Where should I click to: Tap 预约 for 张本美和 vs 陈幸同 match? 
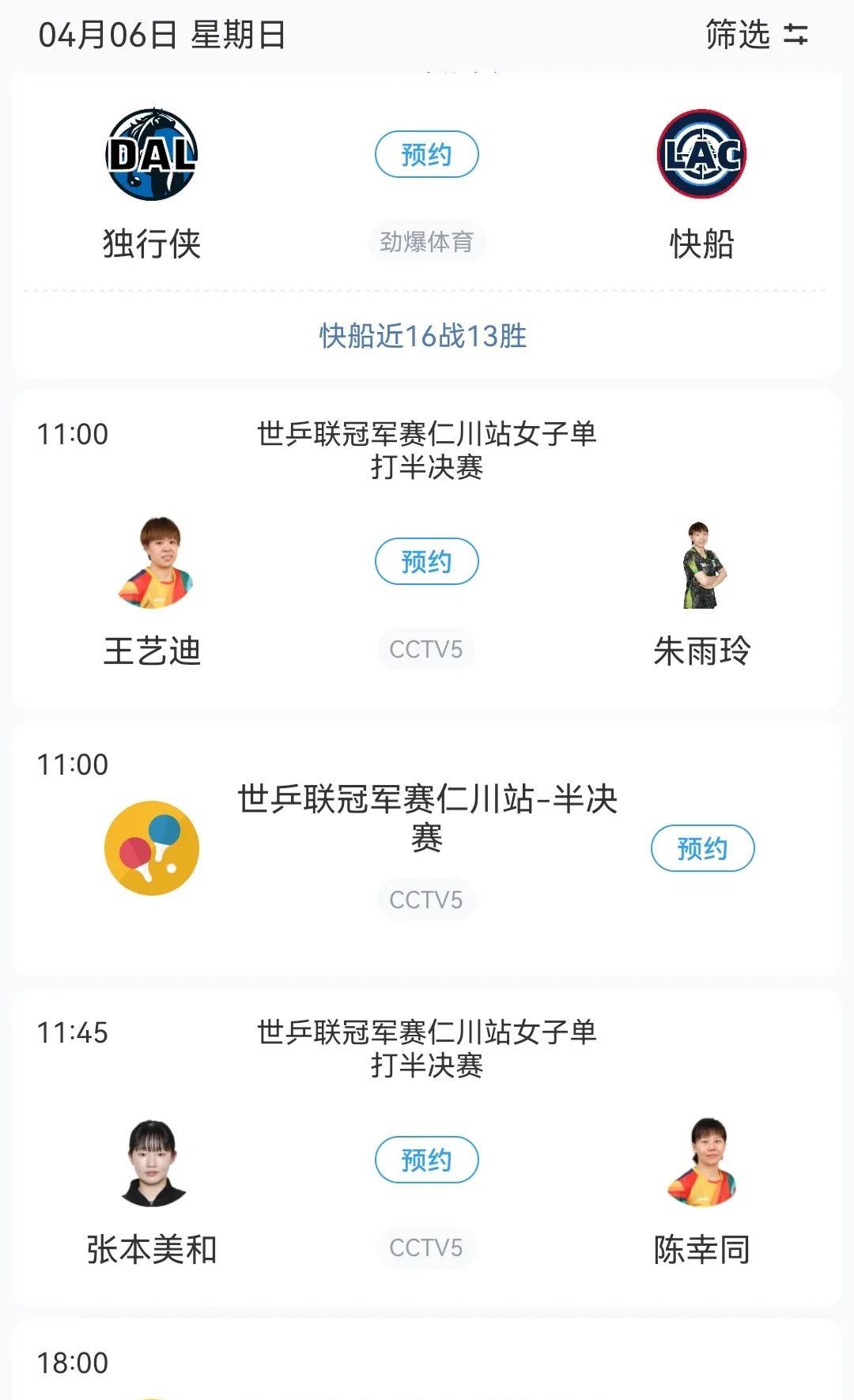pyautogui.click(x=426, y=1160)
